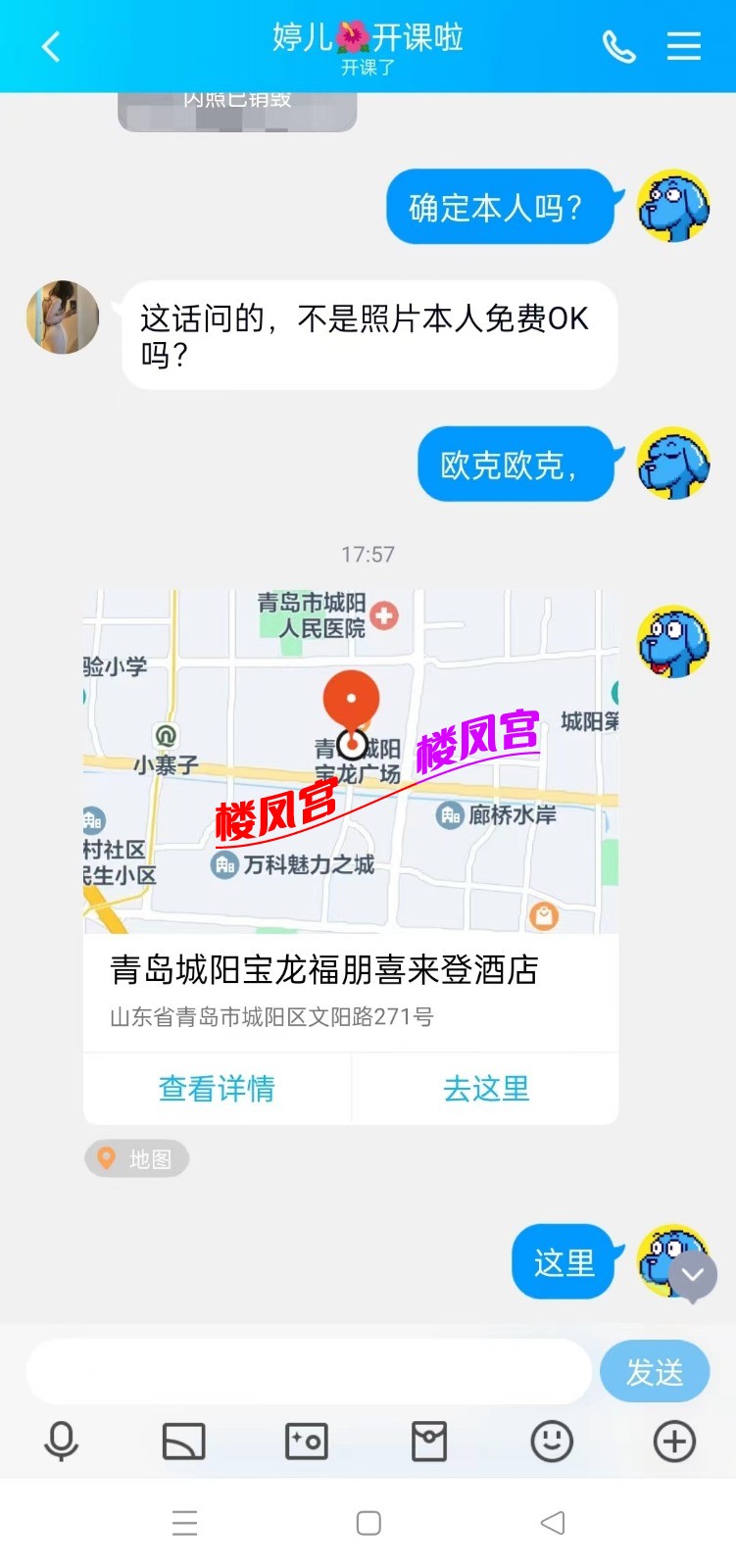Go to the system home screen
736x1568 pixels.
coord(368,1523)
